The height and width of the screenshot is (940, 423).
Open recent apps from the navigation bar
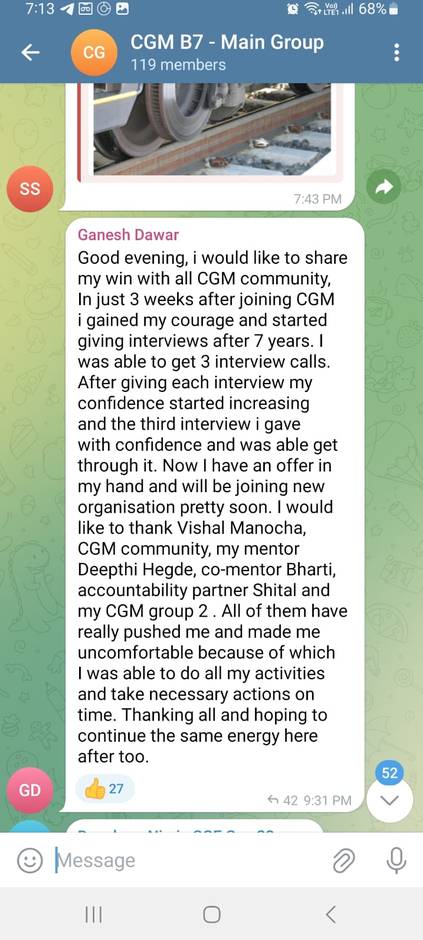click(93, 914)
